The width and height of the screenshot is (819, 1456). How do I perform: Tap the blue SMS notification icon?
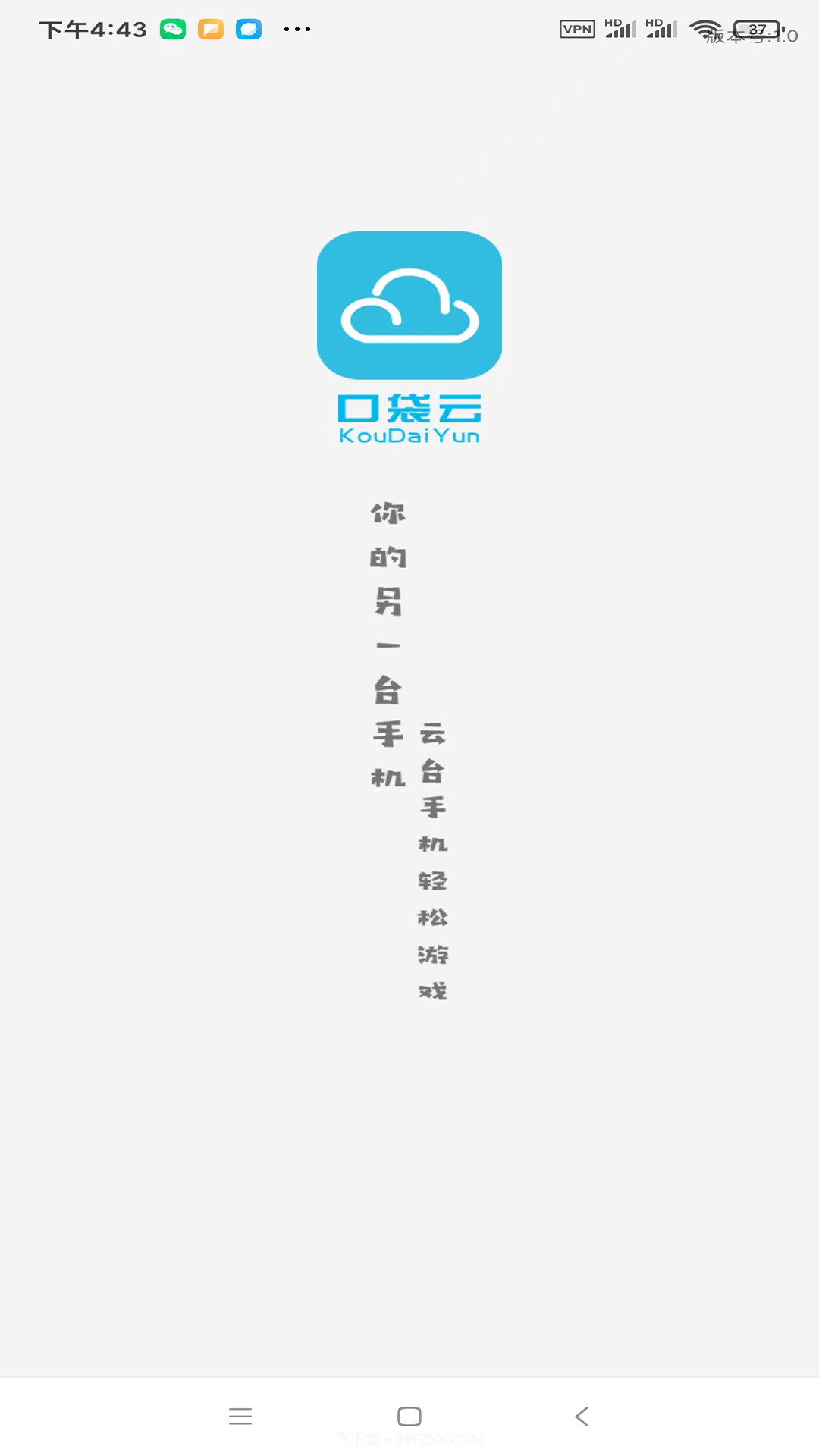coord(249,29)
